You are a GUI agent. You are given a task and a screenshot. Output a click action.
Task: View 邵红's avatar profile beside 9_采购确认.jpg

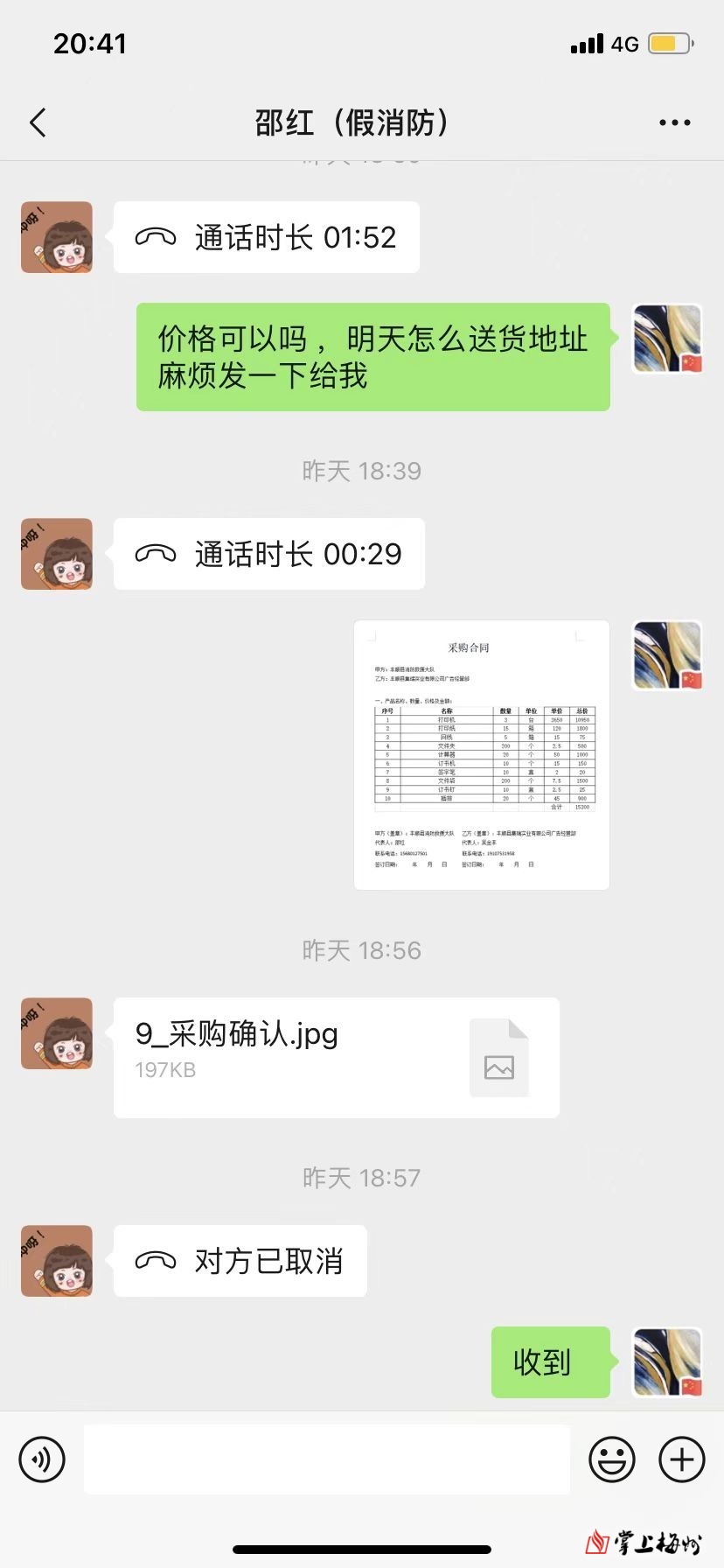point(57,1033)
